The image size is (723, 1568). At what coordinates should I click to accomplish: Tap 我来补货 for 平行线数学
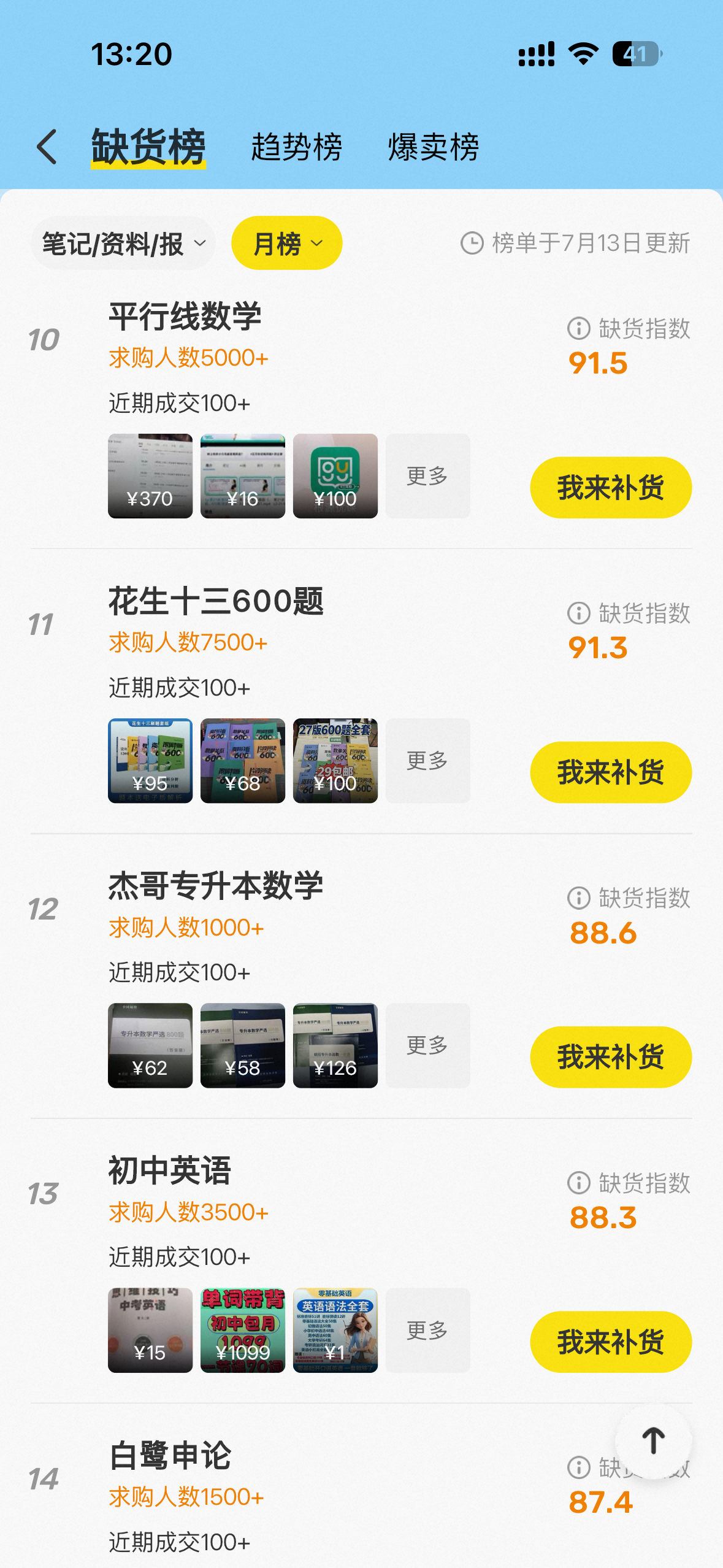click(611, 488)
